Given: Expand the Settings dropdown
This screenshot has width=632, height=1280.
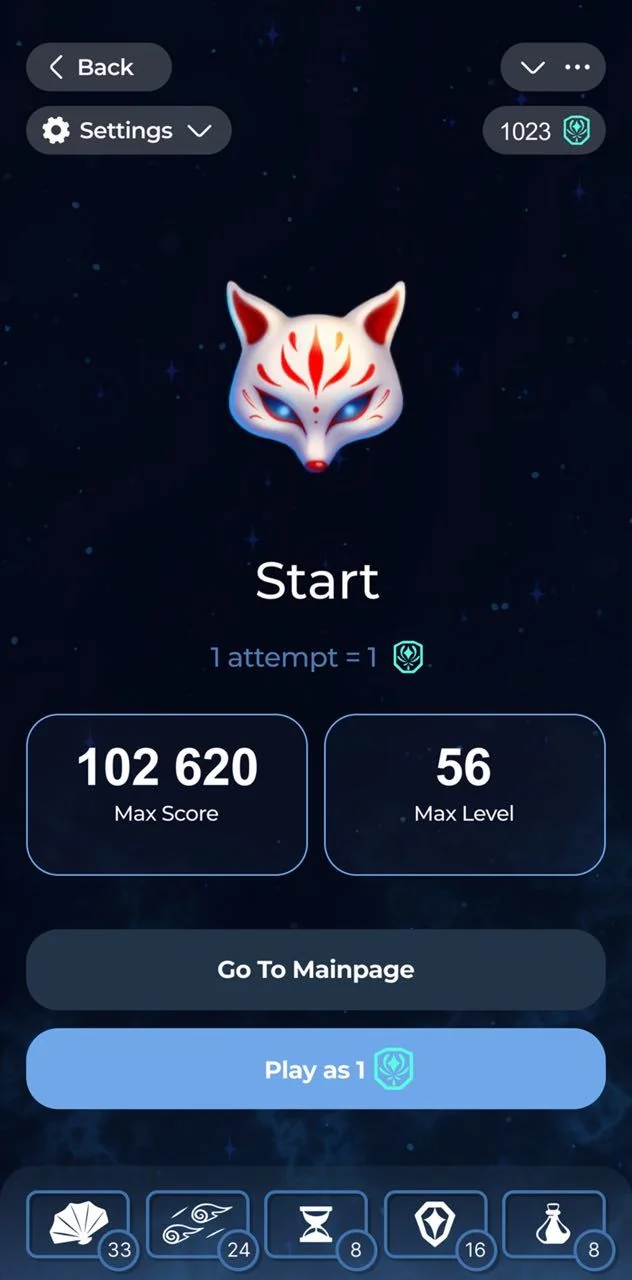Looking at the screenshot, I should 129,131.
